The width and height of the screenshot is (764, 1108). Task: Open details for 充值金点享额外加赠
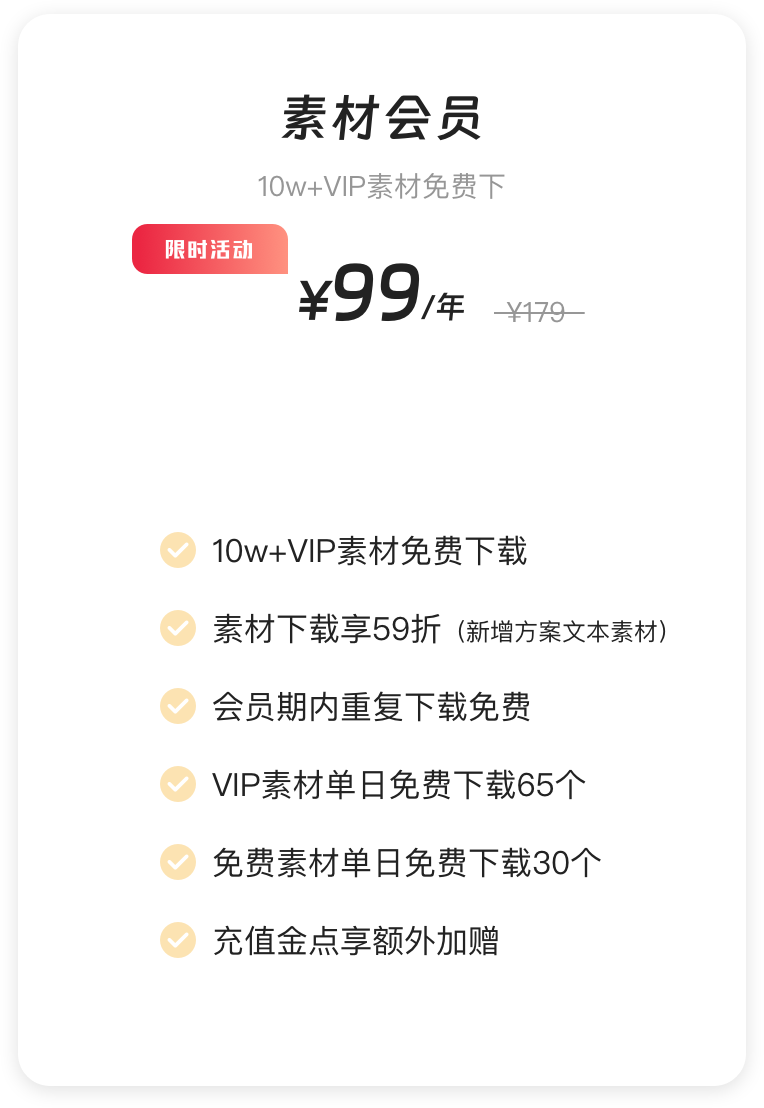(355, 940)
